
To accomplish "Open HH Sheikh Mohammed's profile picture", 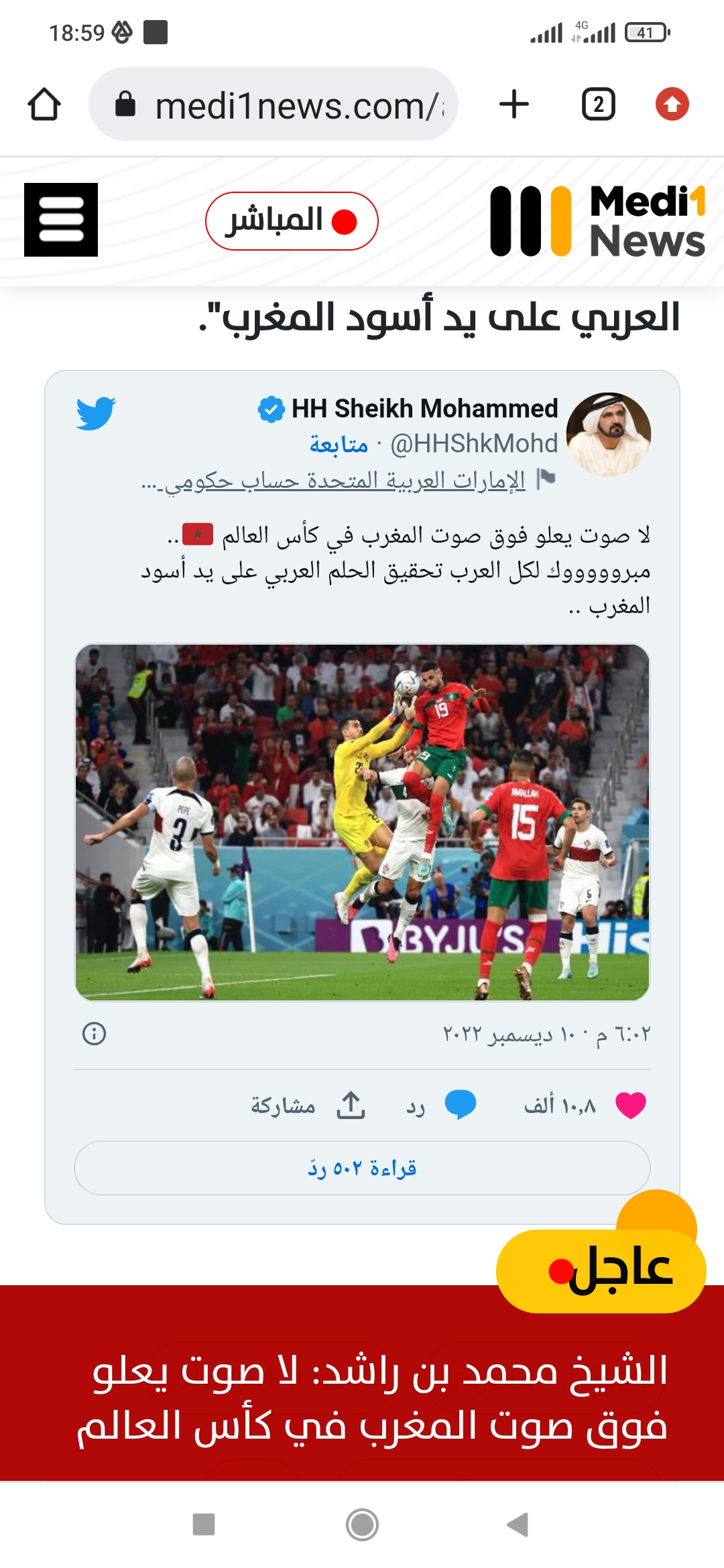I will coord(609,434).
